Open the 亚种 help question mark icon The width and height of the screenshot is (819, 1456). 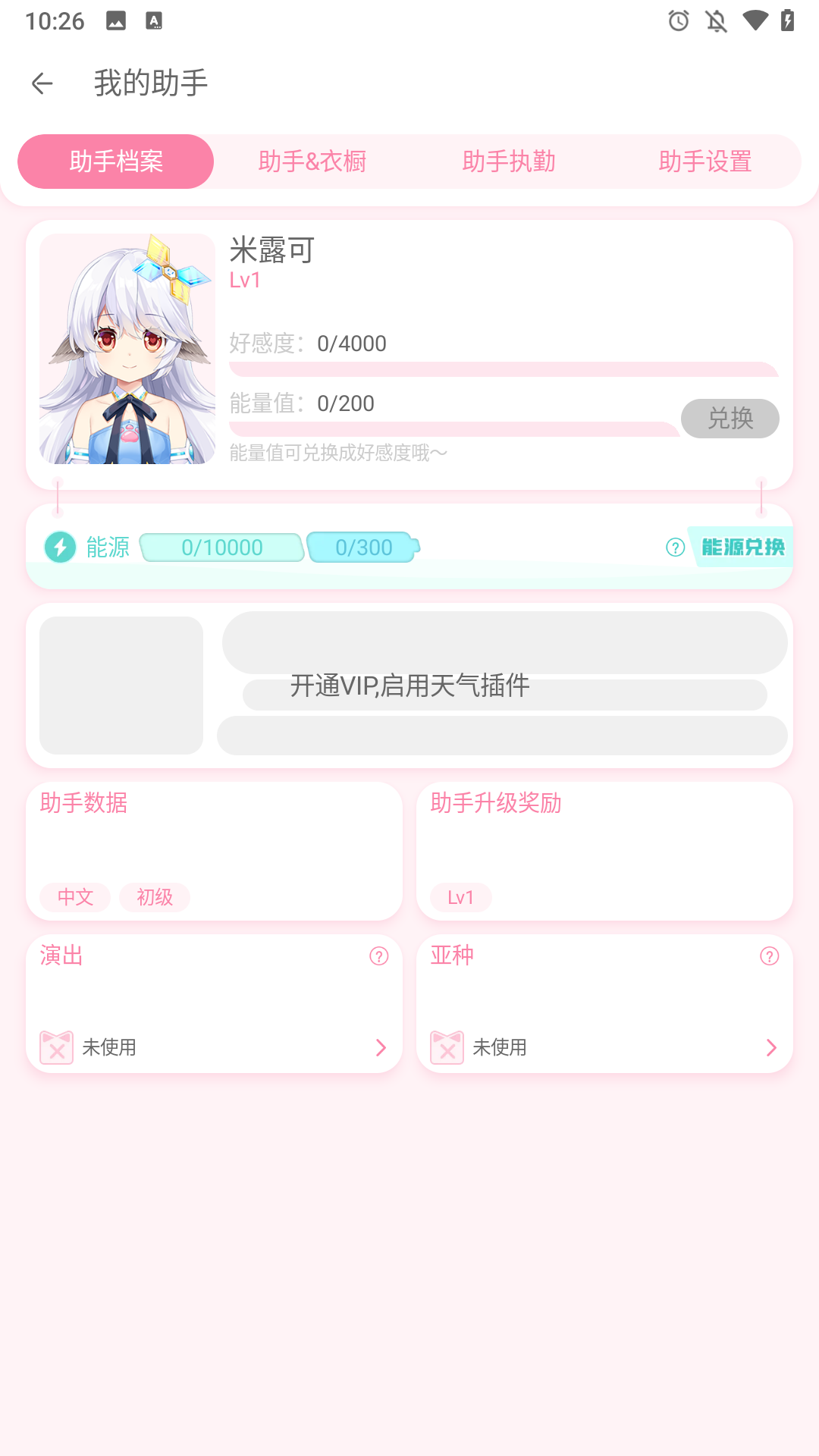768,957
